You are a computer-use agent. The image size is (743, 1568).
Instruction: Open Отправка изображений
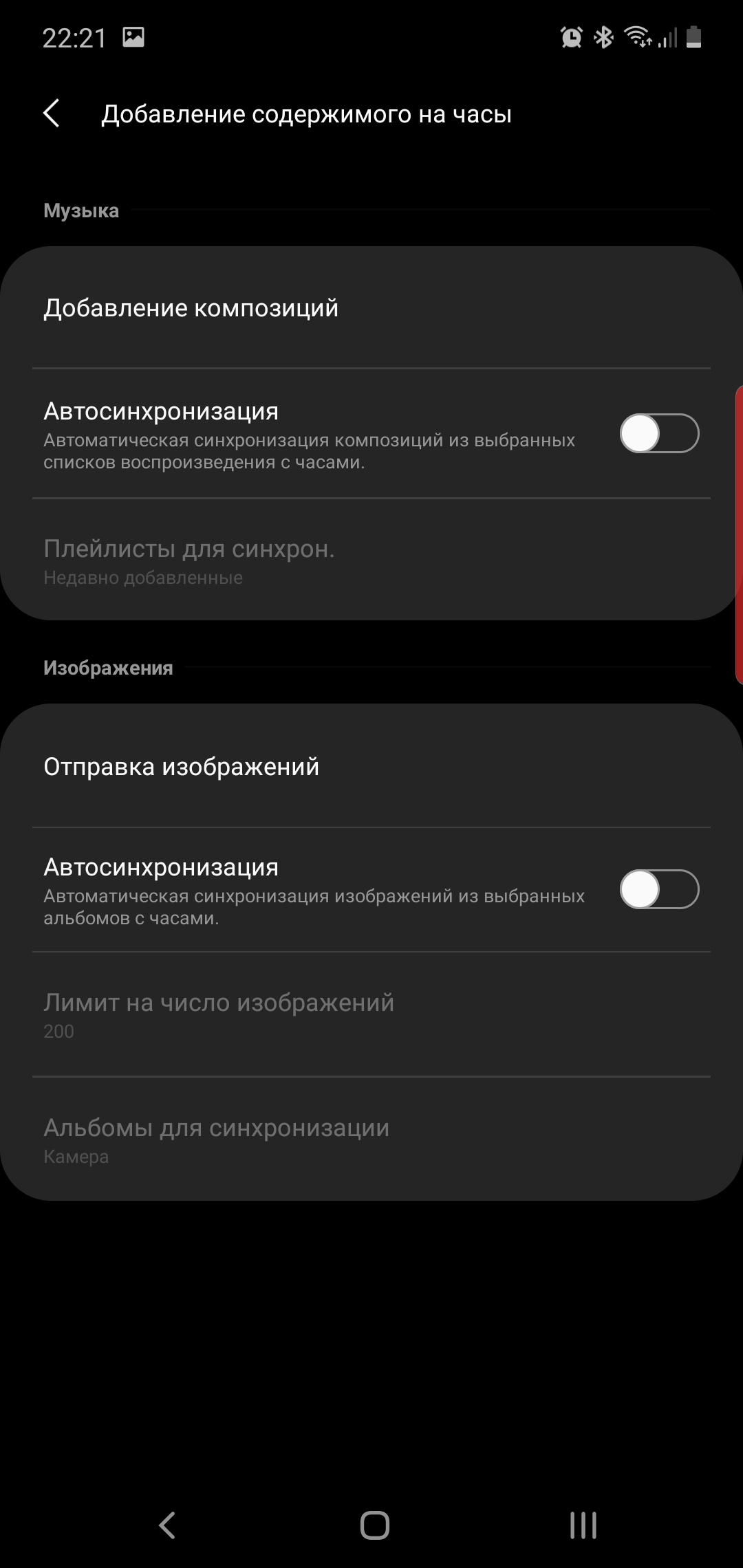pyautogui.click(x=182, y=767)
